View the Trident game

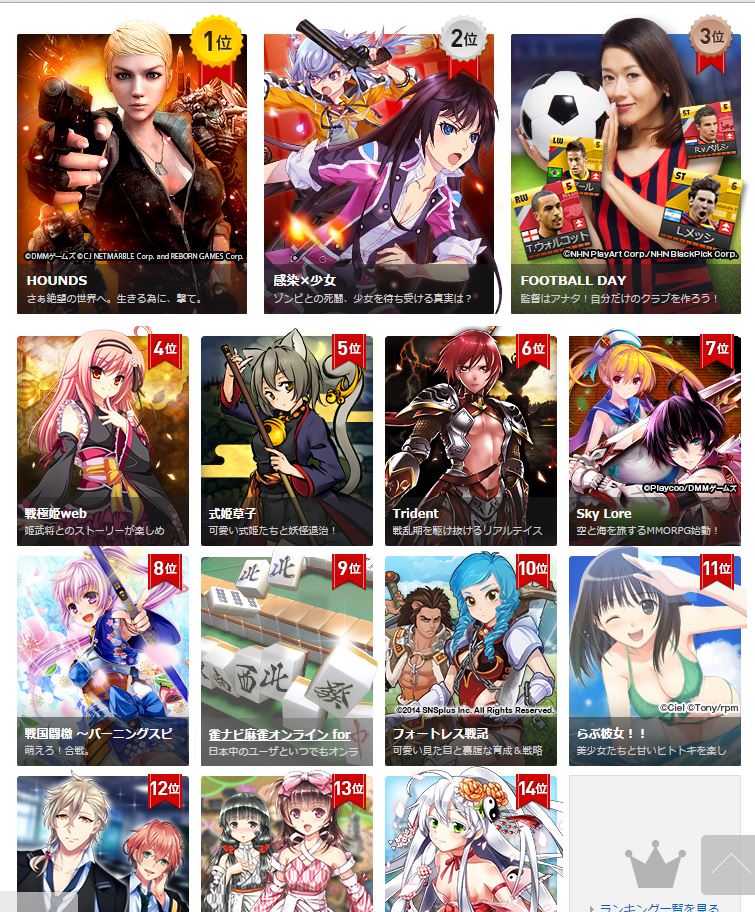point(470,440)
